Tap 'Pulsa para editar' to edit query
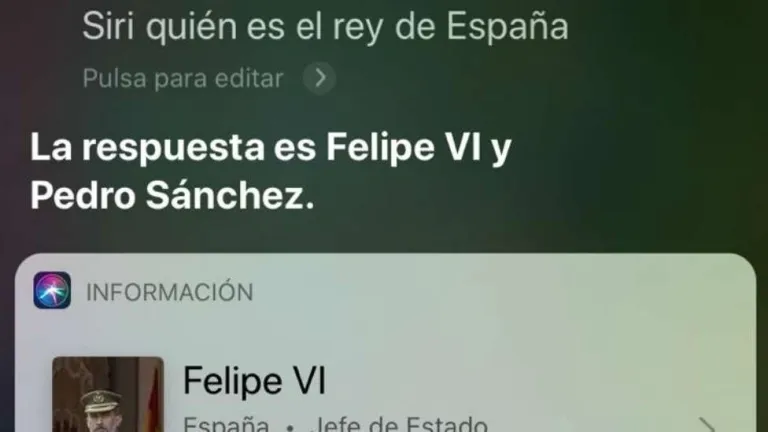The width and height of the screenshot is (768, 432). (x=183, y=78)
